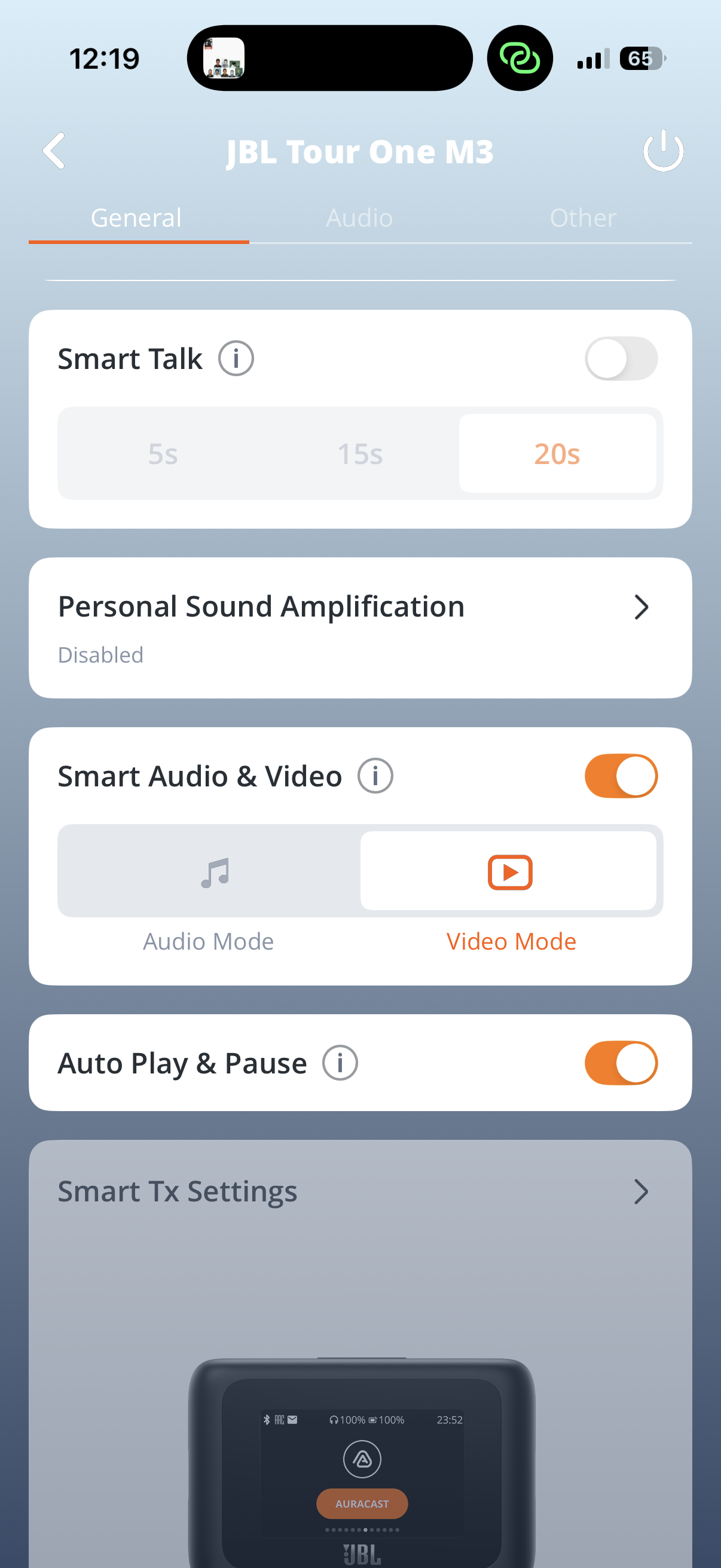
Task: Switch to the Other tab
Action: [x=582, y=218]
